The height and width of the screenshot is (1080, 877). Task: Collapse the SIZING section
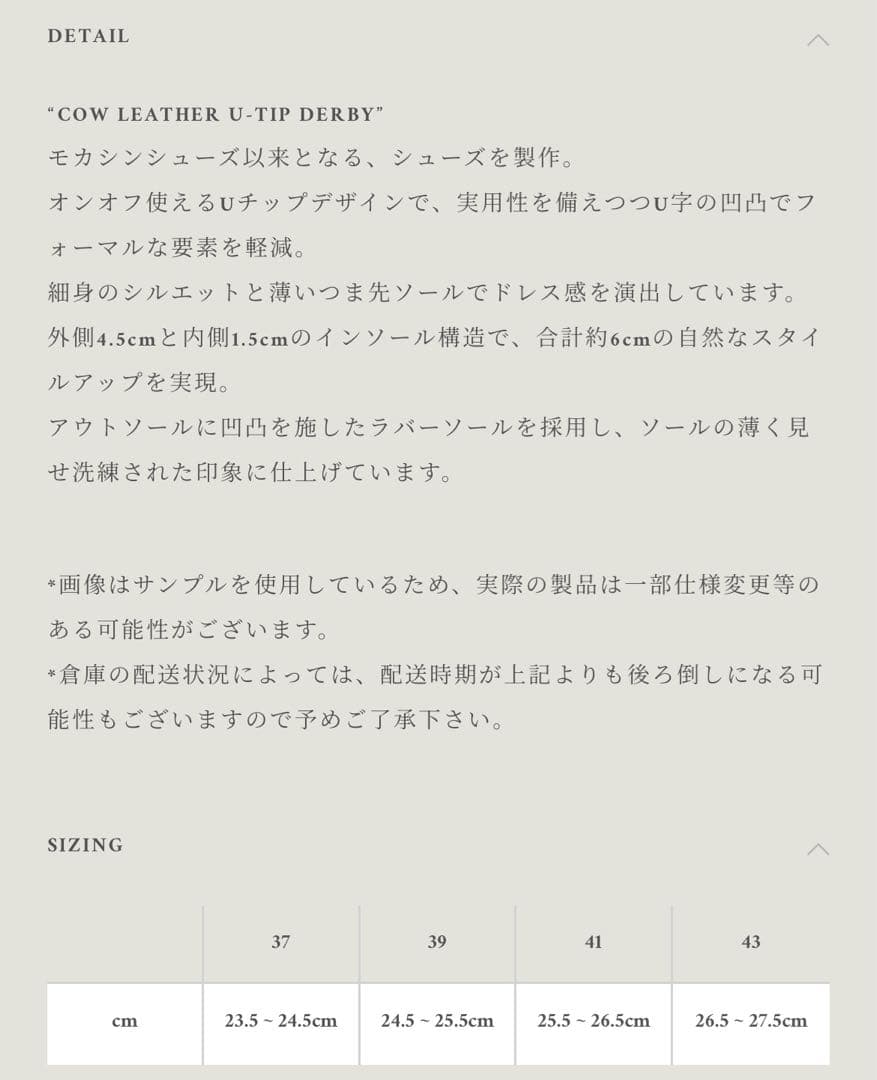[817, 849]
